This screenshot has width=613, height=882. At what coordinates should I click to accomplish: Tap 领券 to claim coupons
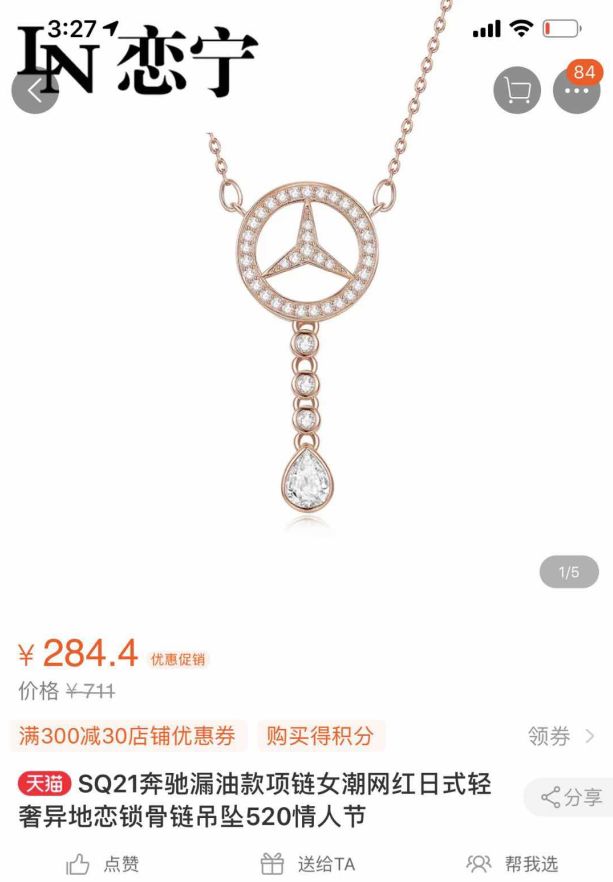point(560,737)
